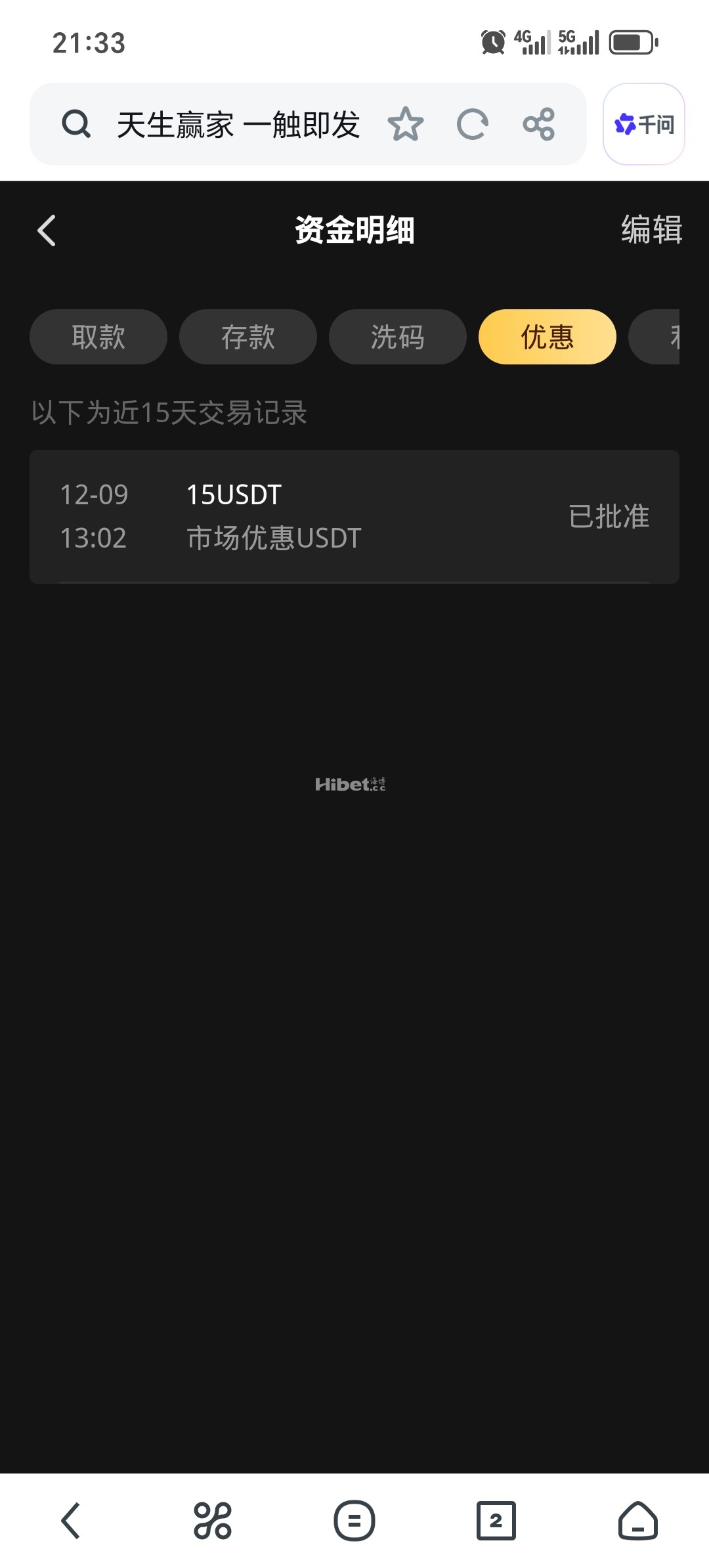Image resolution: width=709 pixels, height=1568 pixels.
Task: Select the 优惠 tab
Action: pos(547,337)
